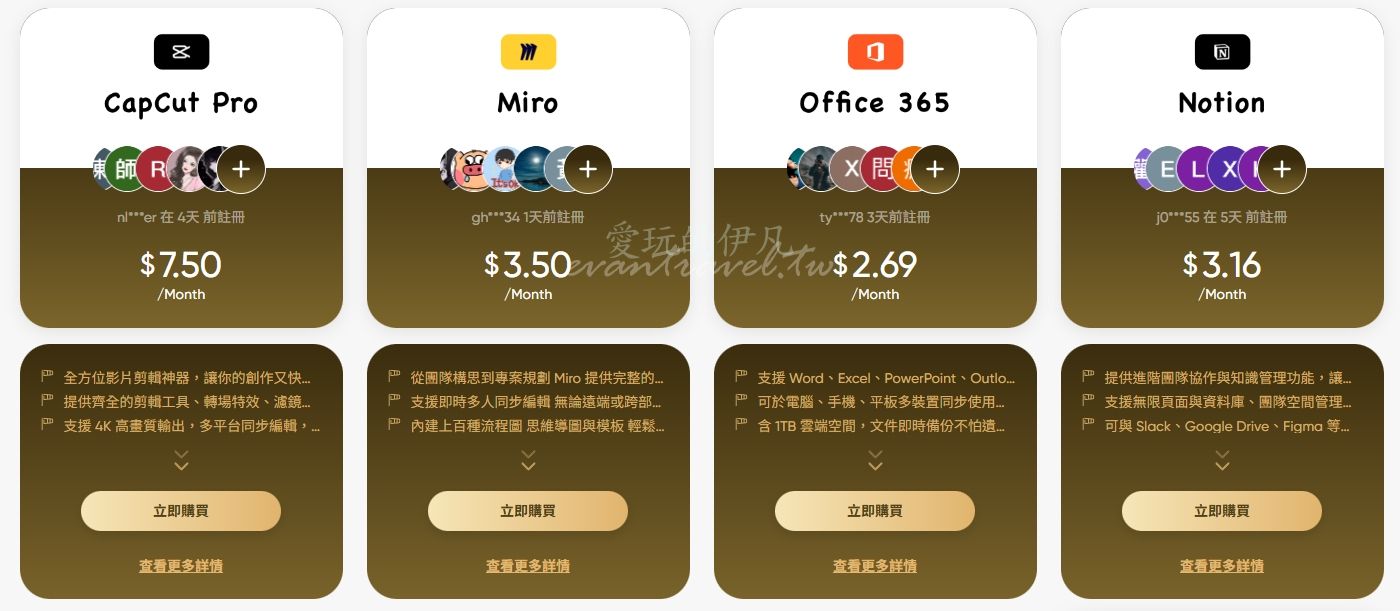
Task: Tap the plus button beside CapCut Pro members
Action: [241, 169]
